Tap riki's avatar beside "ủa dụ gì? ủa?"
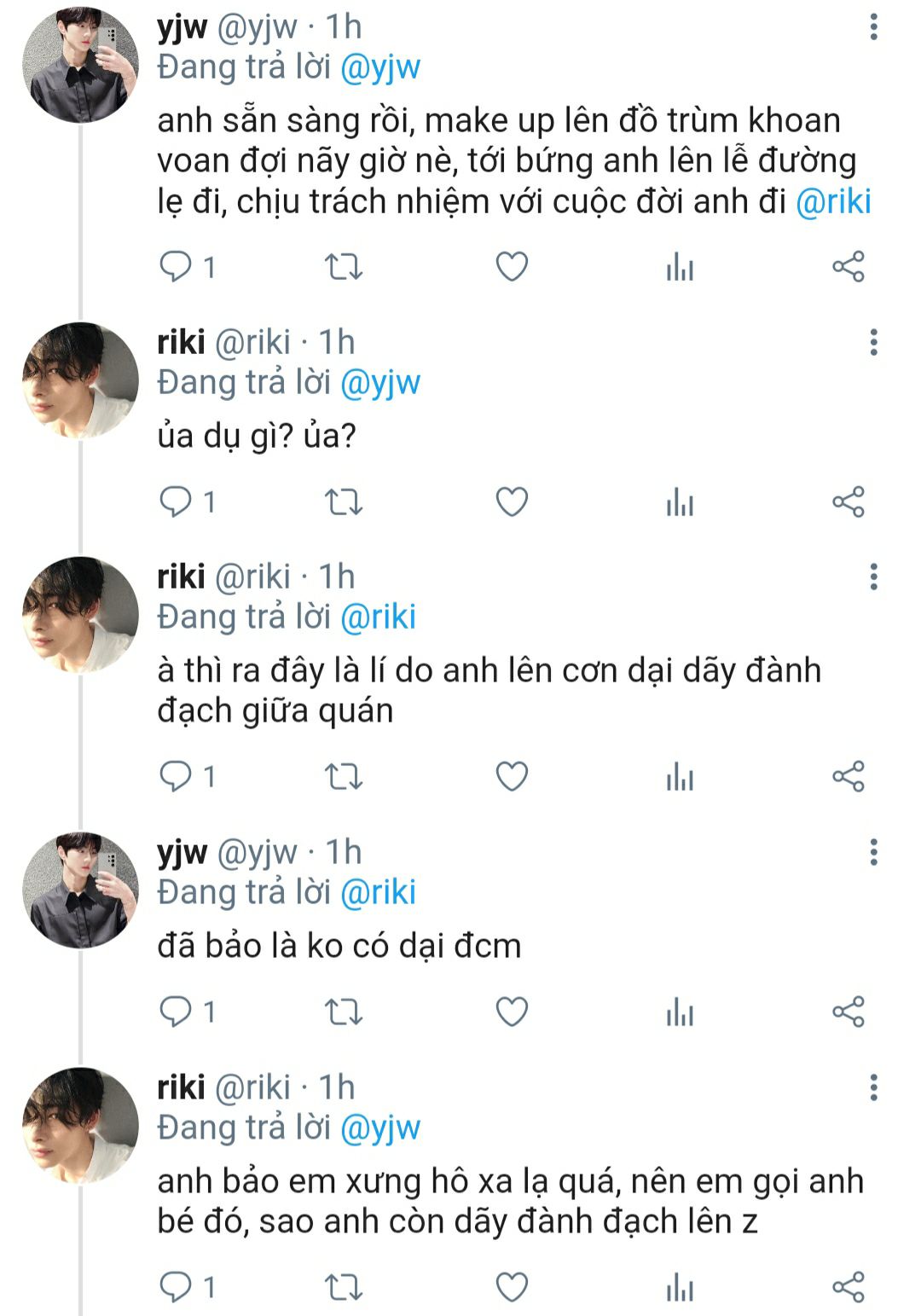Image resolution: width=921 pixels, height=1316 pixels. [x=80, y=380]
